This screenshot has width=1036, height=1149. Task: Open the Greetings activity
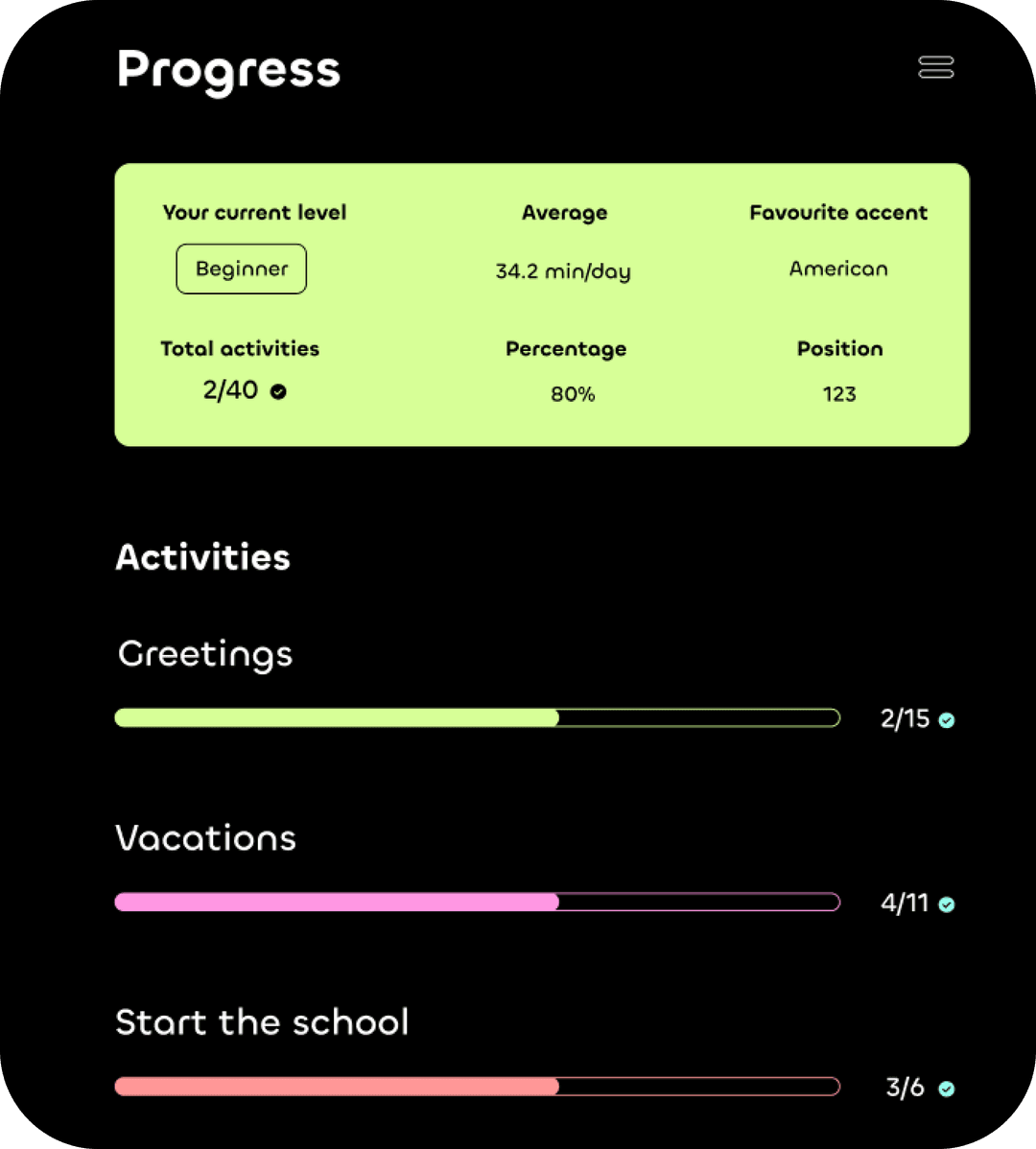tap(204, 654)
